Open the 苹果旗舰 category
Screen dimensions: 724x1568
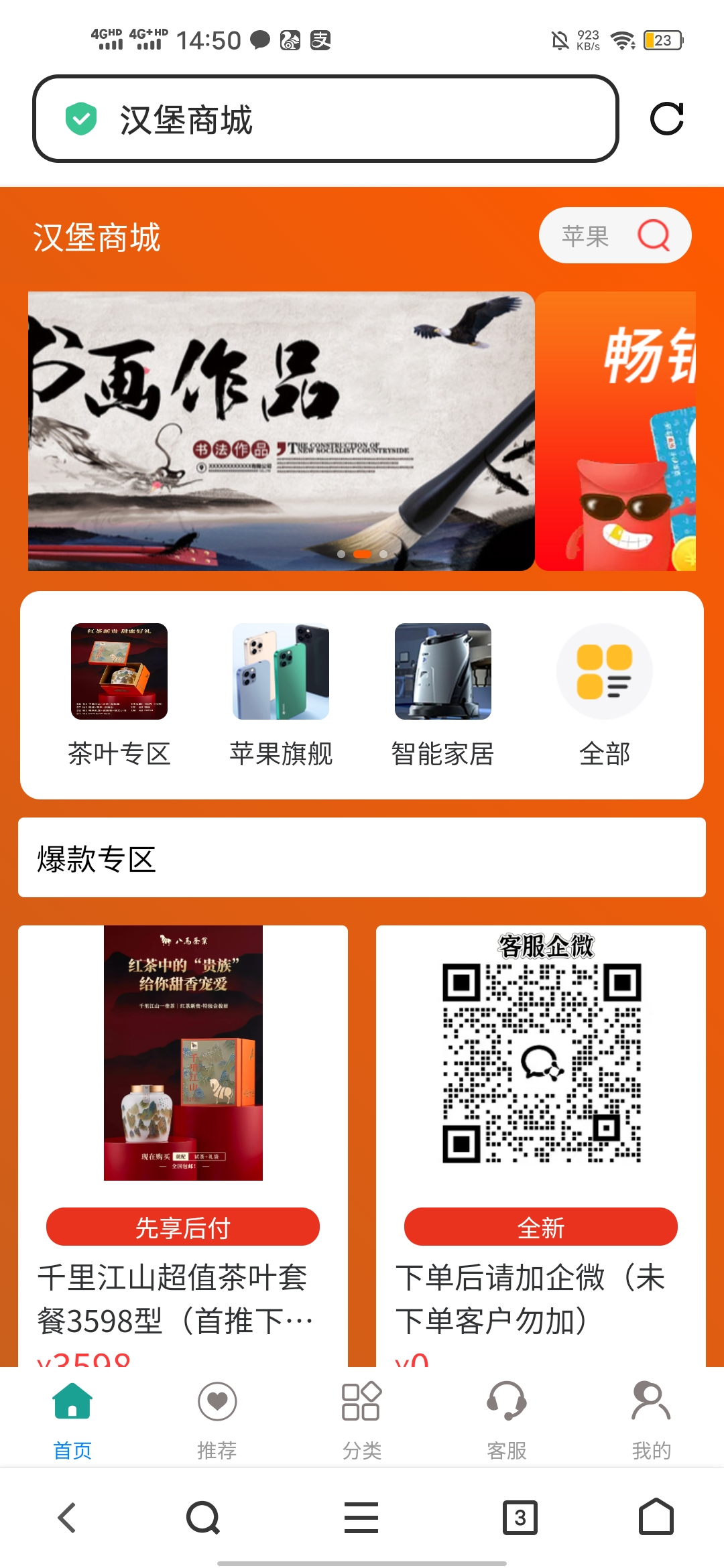(281, 694)
